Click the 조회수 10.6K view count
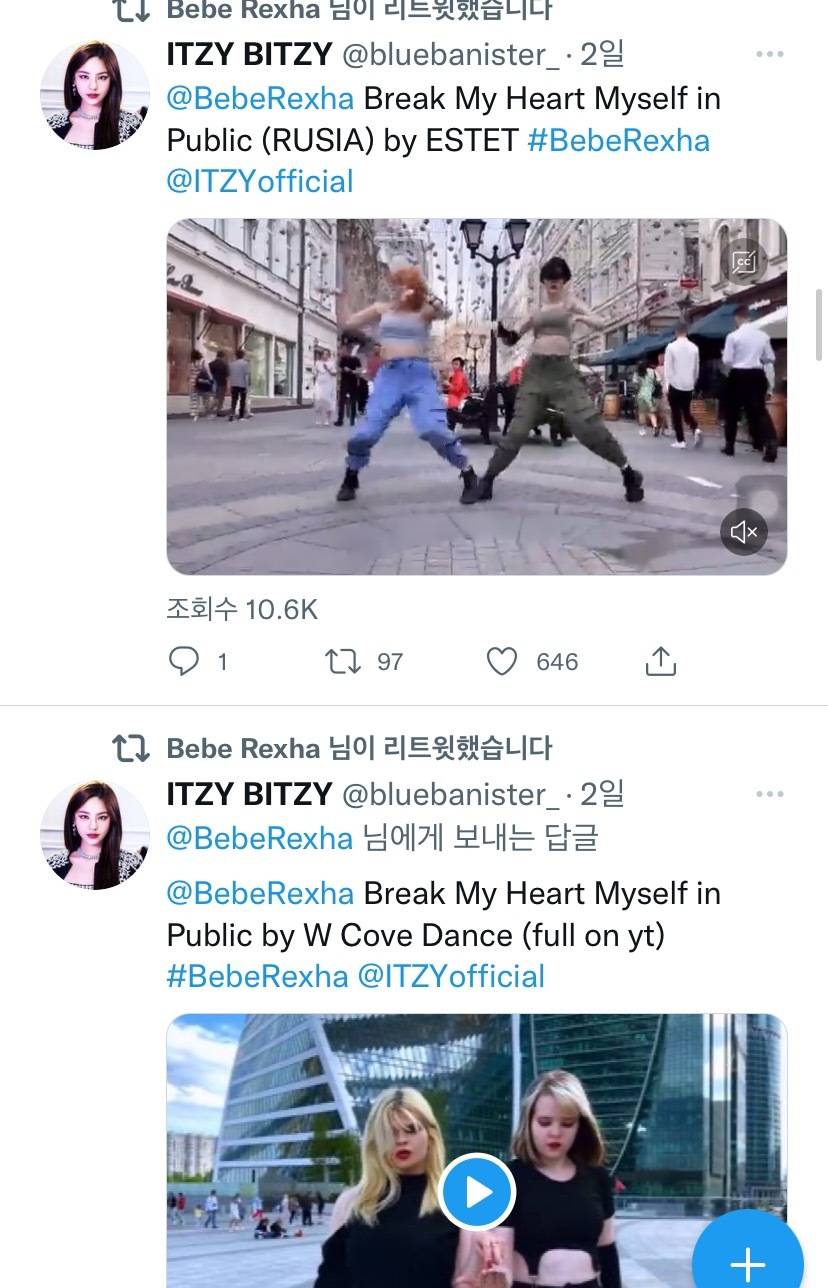Viewport: 828px width, 1288px height. tap(240, 608)
